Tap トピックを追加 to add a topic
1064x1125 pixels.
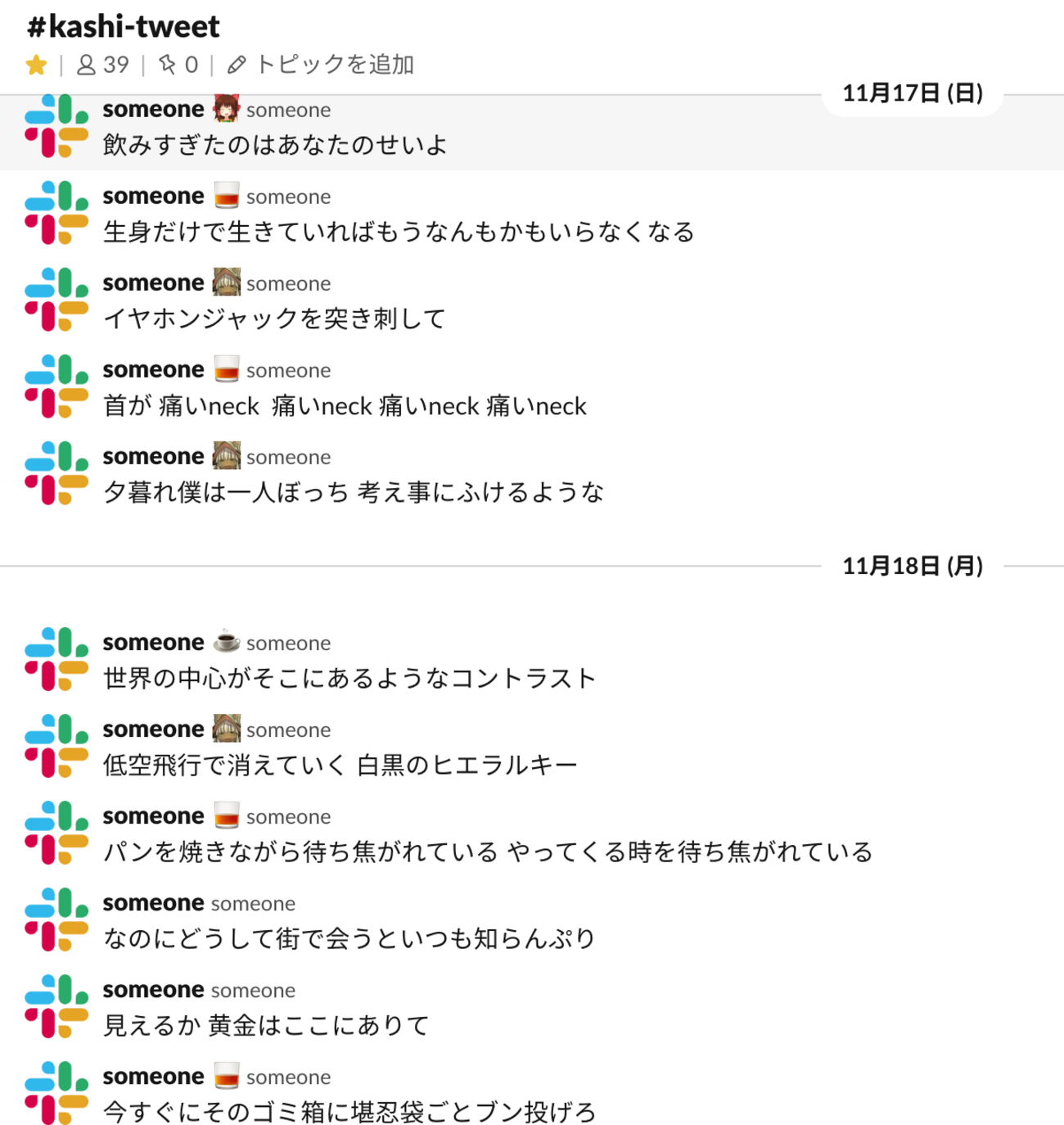322,65
